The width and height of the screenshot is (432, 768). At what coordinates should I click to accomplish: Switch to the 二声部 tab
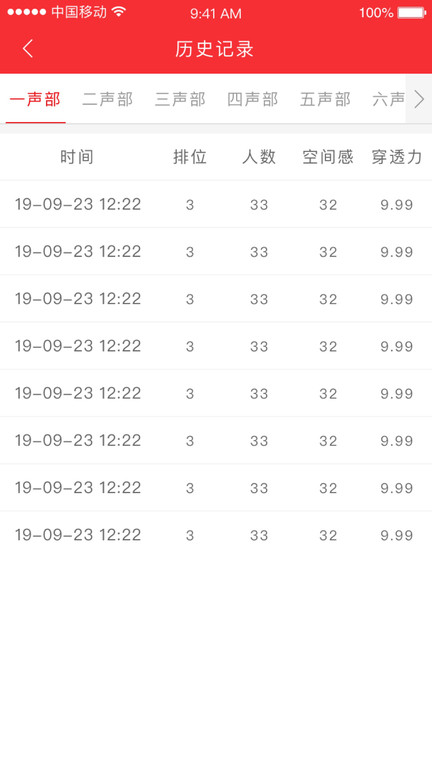[107, 99]
